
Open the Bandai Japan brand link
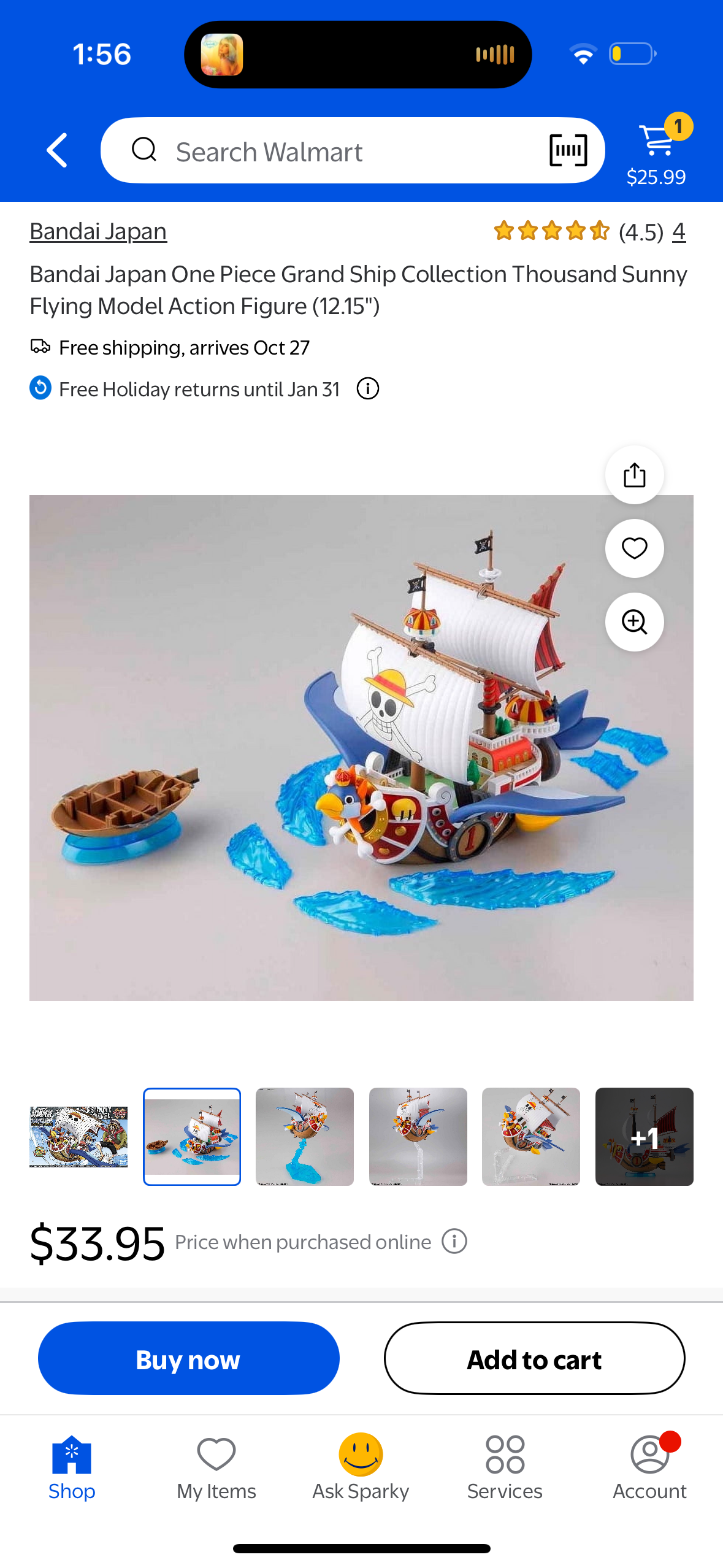98,231
